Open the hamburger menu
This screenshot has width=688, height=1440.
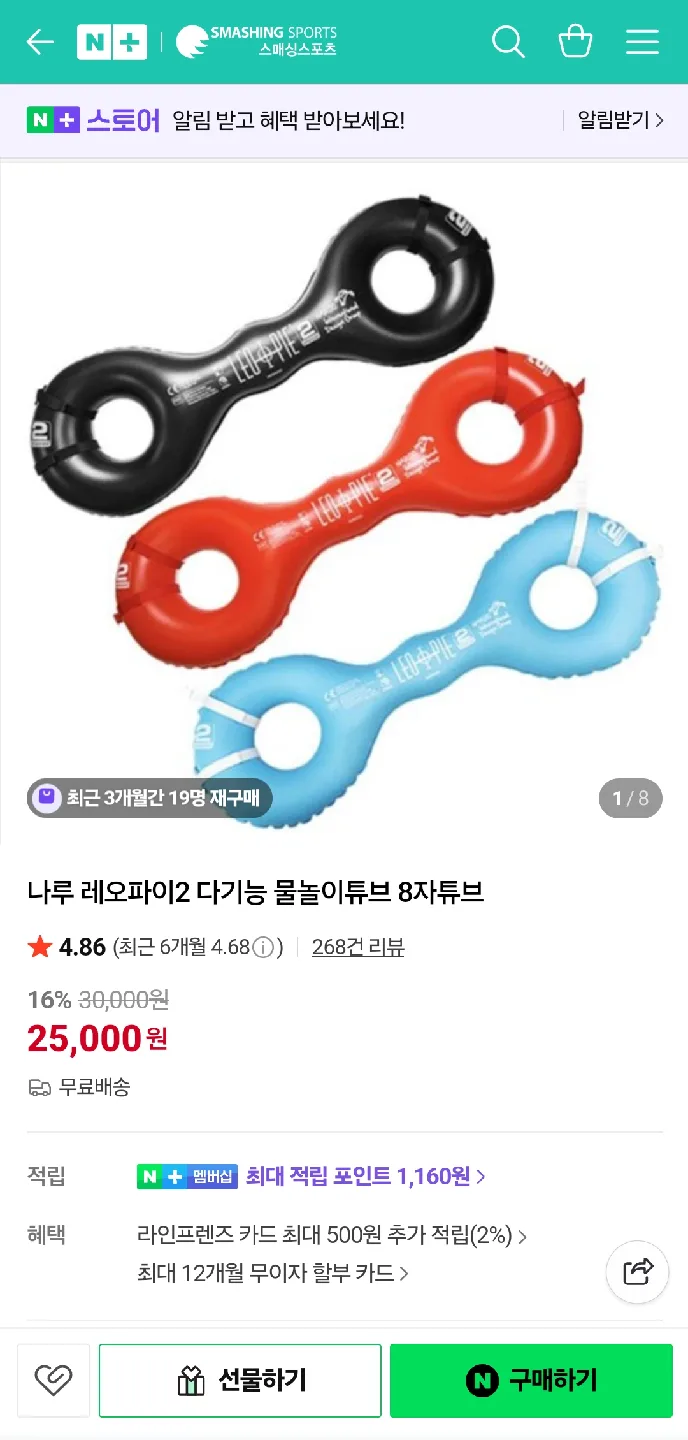point(642,42)
